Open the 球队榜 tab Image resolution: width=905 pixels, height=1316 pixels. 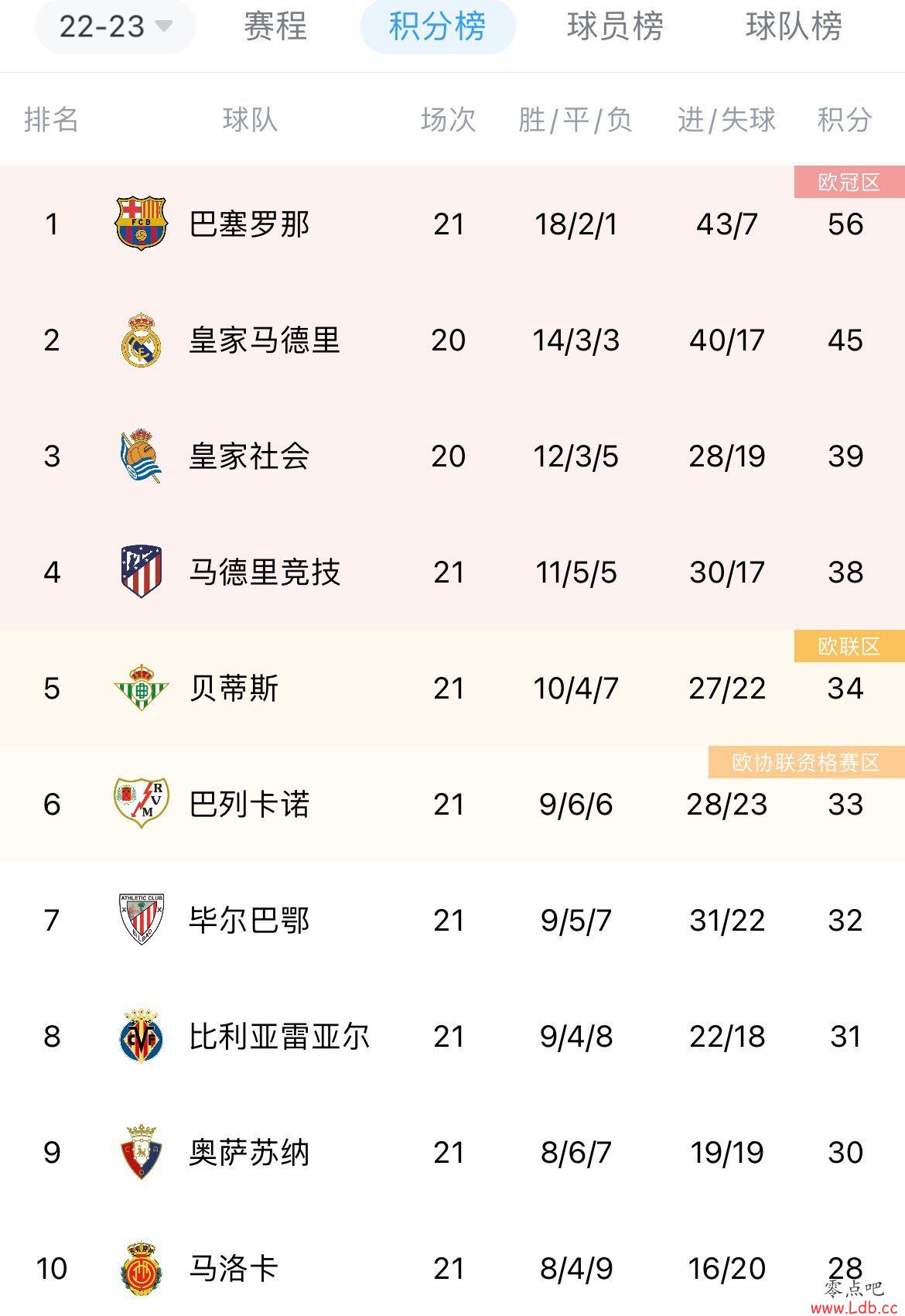tap(794, 26)
